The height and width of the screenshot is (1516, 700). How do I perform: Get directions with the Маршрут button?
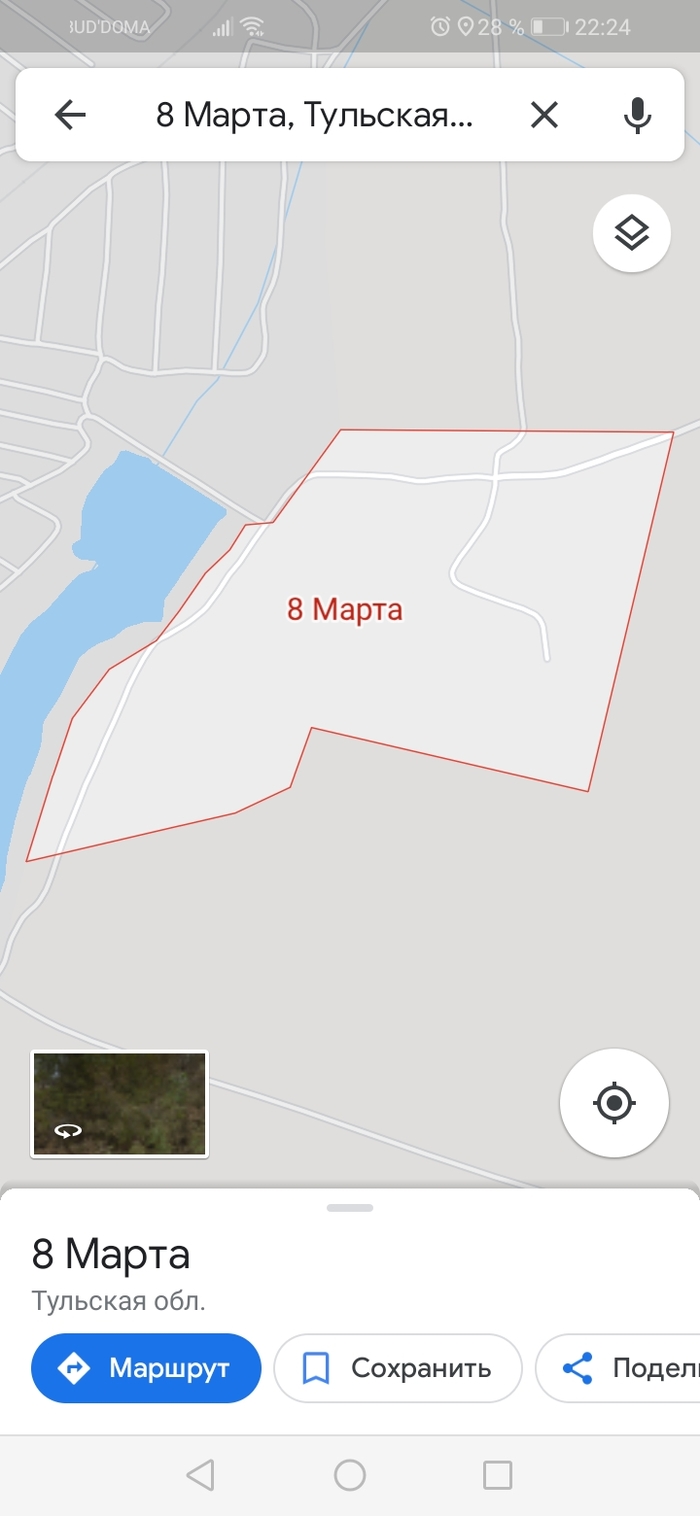click(146, 1368)
